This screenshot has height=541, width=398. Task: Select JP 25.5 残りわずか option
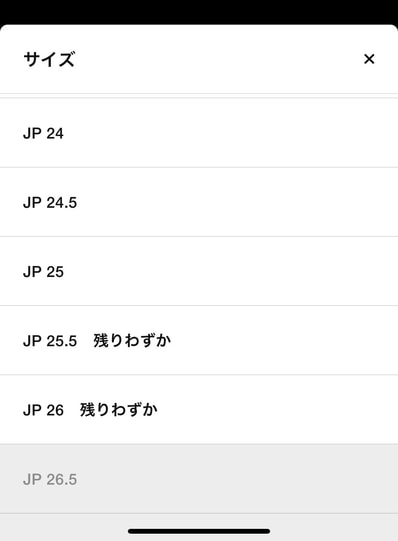click(199, 340)
